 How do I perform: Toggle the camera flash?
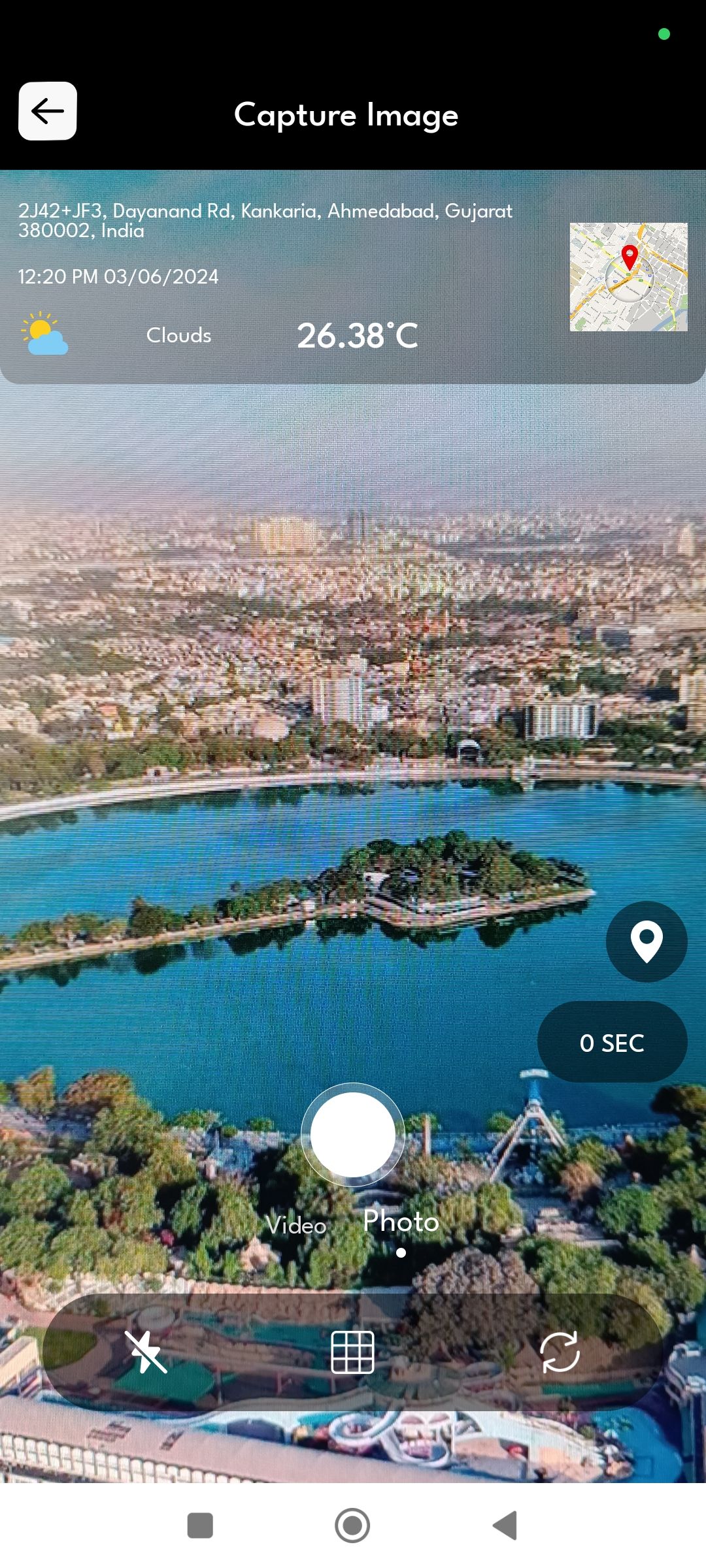pos(146,1352)
